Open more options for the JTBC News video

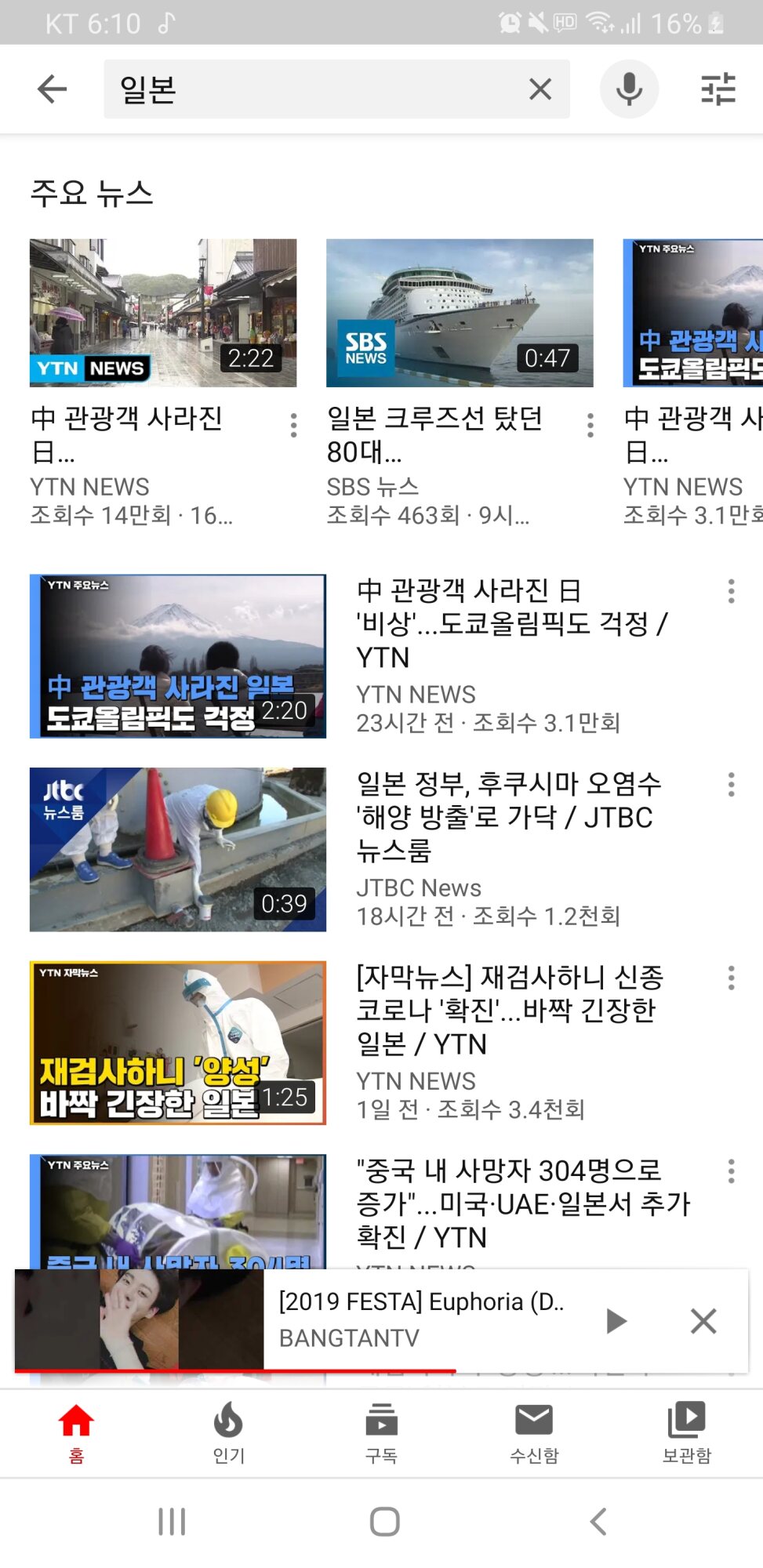coord(731,785)
